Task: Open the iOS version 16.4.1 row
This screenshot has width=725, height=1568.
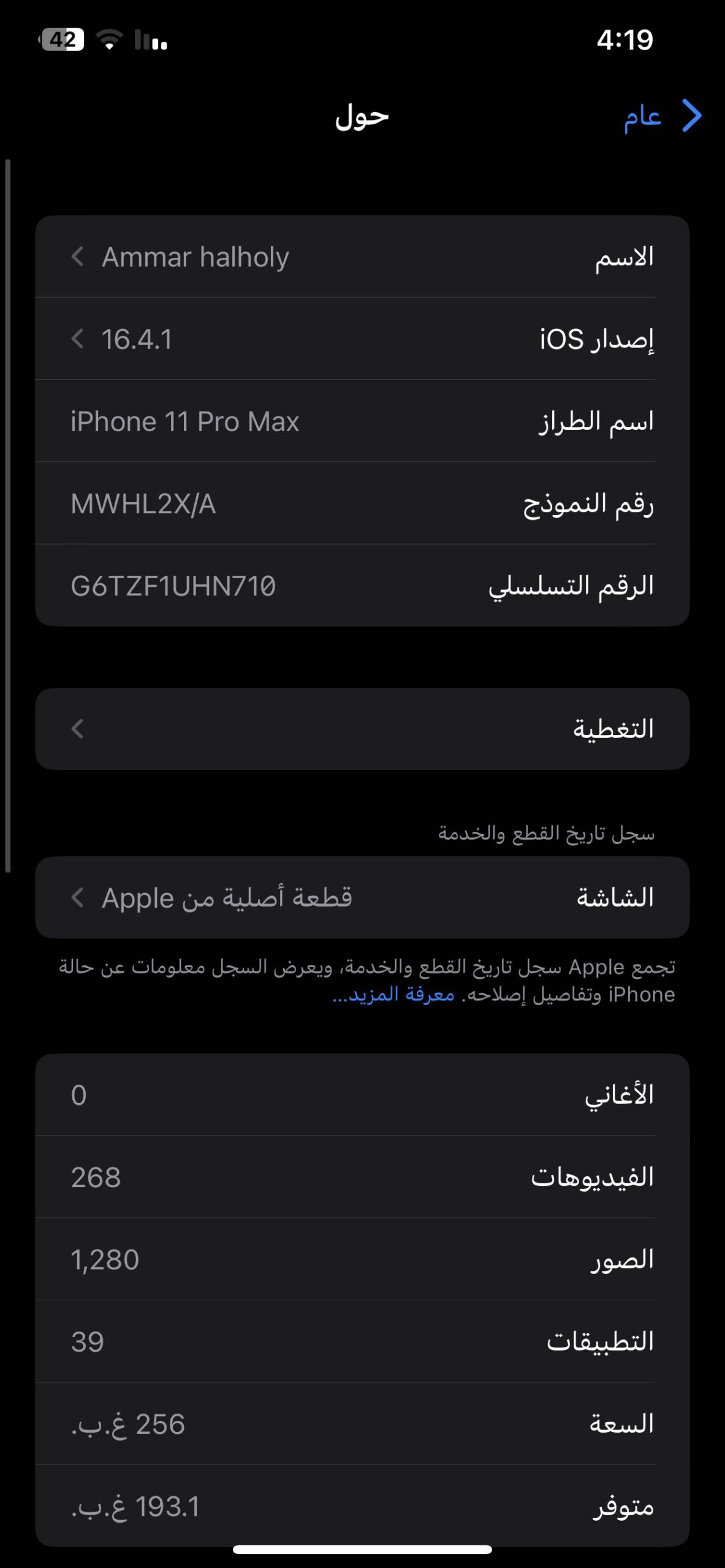Action: tap(362, 339)
